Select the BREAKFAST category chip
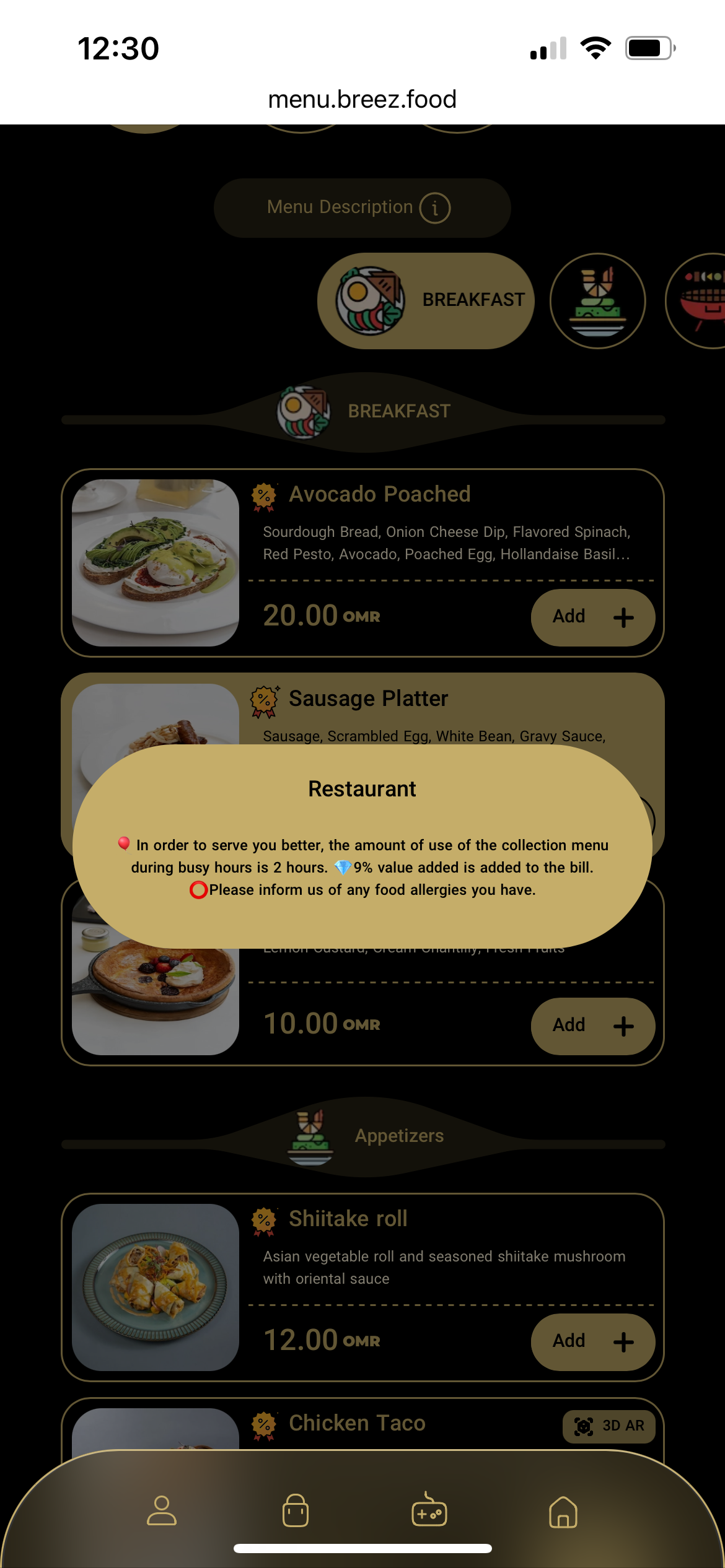Viewport: 725px width, 1568px height. (x=426, y=300)
